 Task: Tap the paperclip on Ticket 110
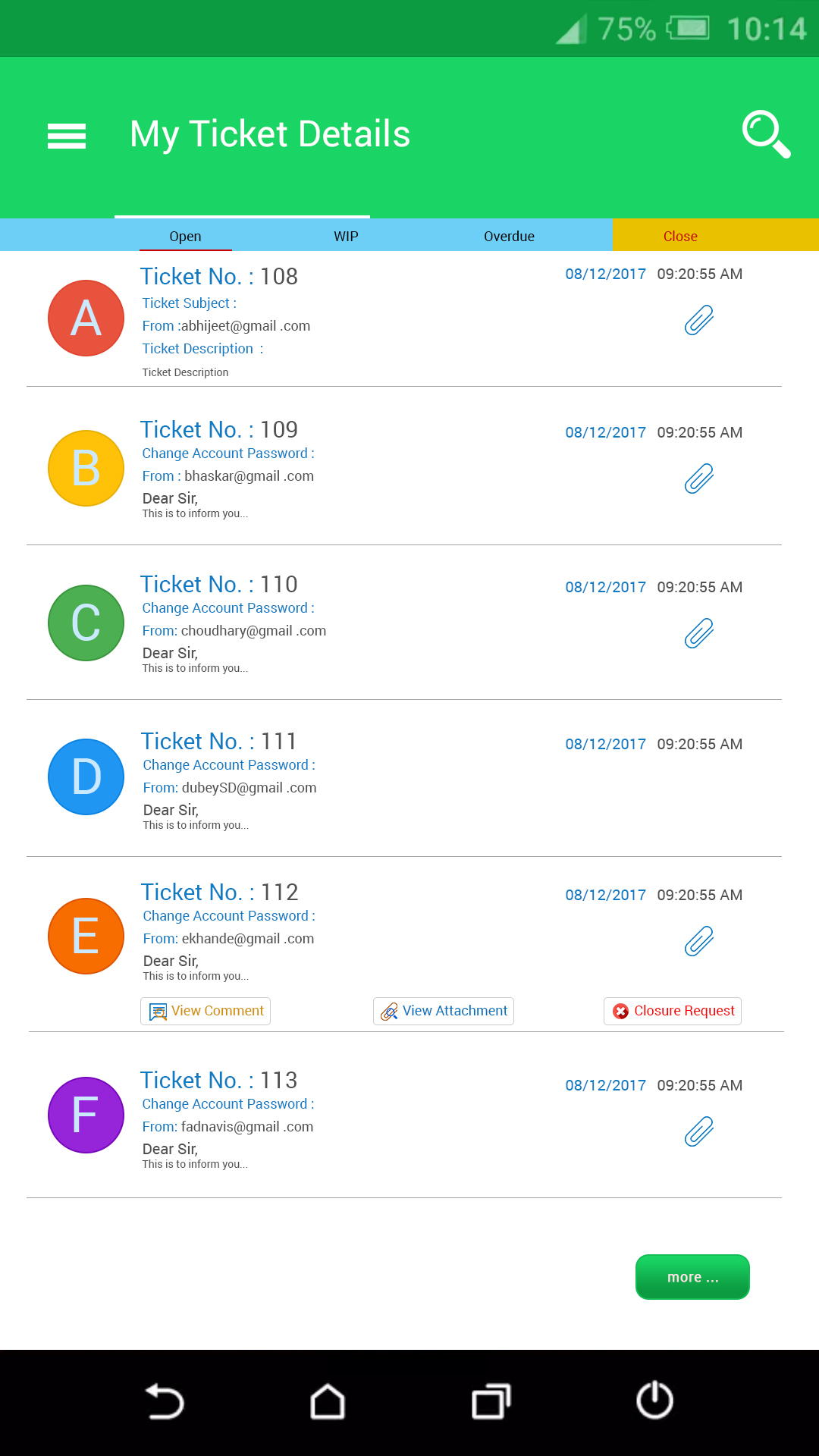tap(699, 633)
